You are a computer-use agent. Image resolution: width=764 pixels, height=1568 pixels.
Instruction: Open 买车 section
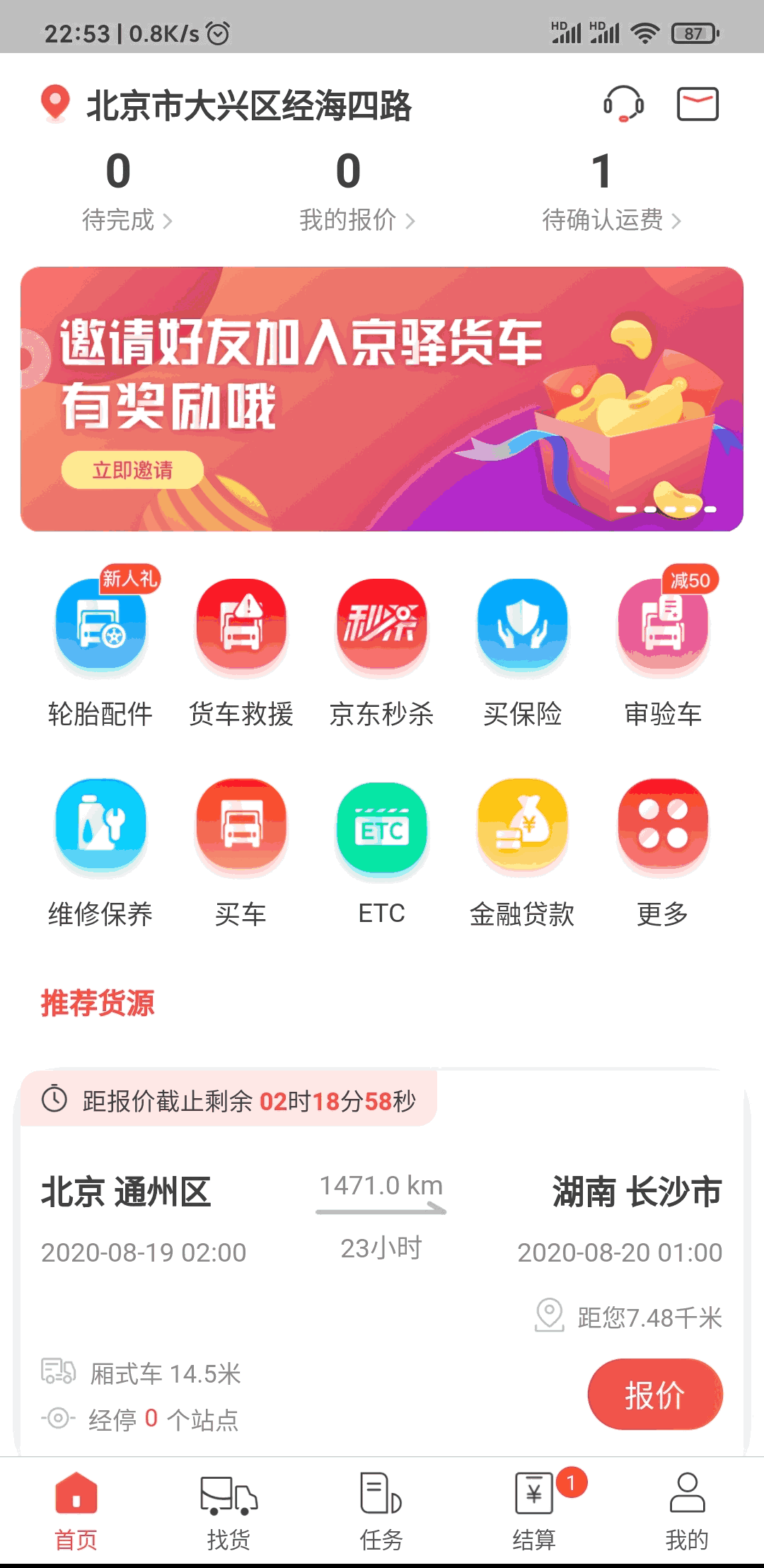pyautogui.click(x=241, y=851)
